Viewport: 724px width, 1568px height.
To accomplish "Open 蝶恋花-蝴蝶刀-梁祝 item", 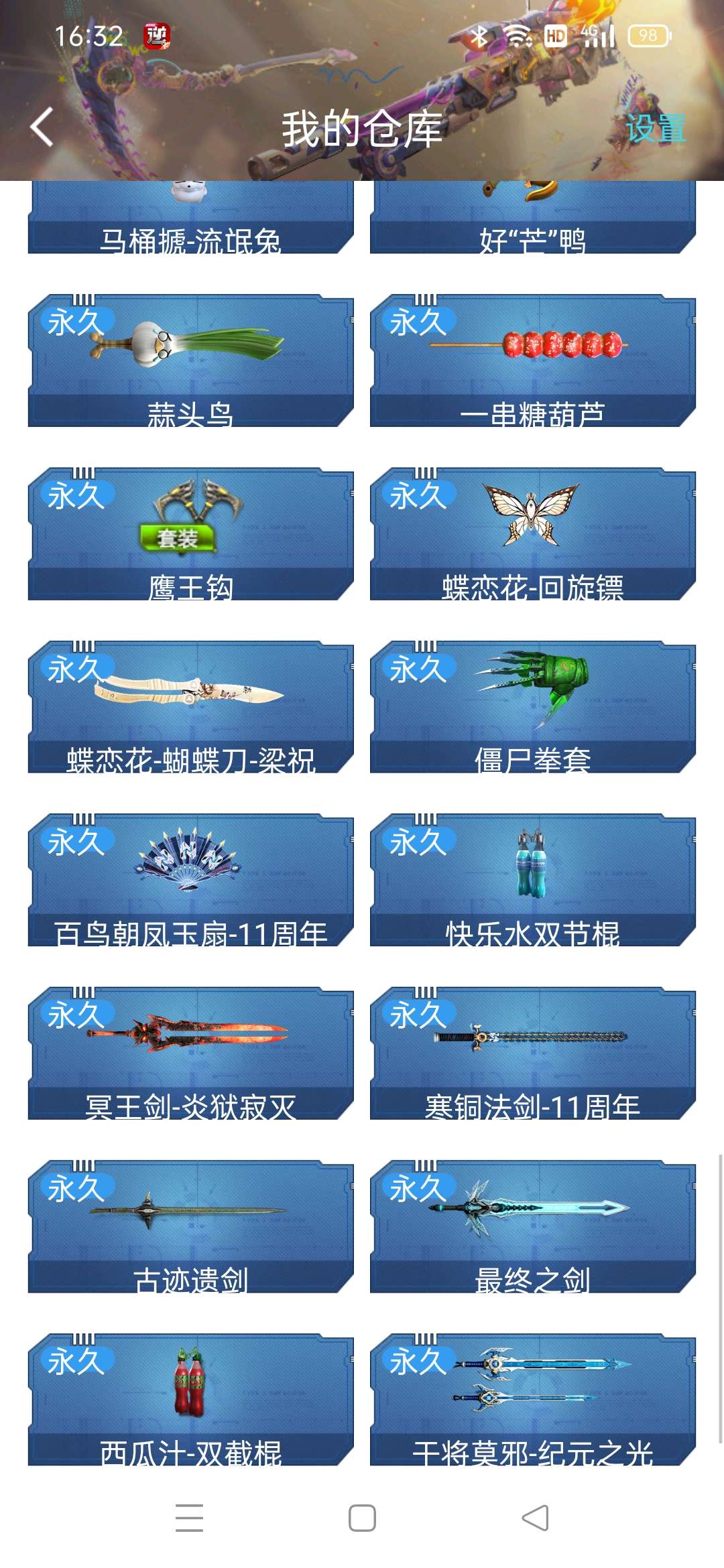I will pyautogui.click(x=190, y=706).
